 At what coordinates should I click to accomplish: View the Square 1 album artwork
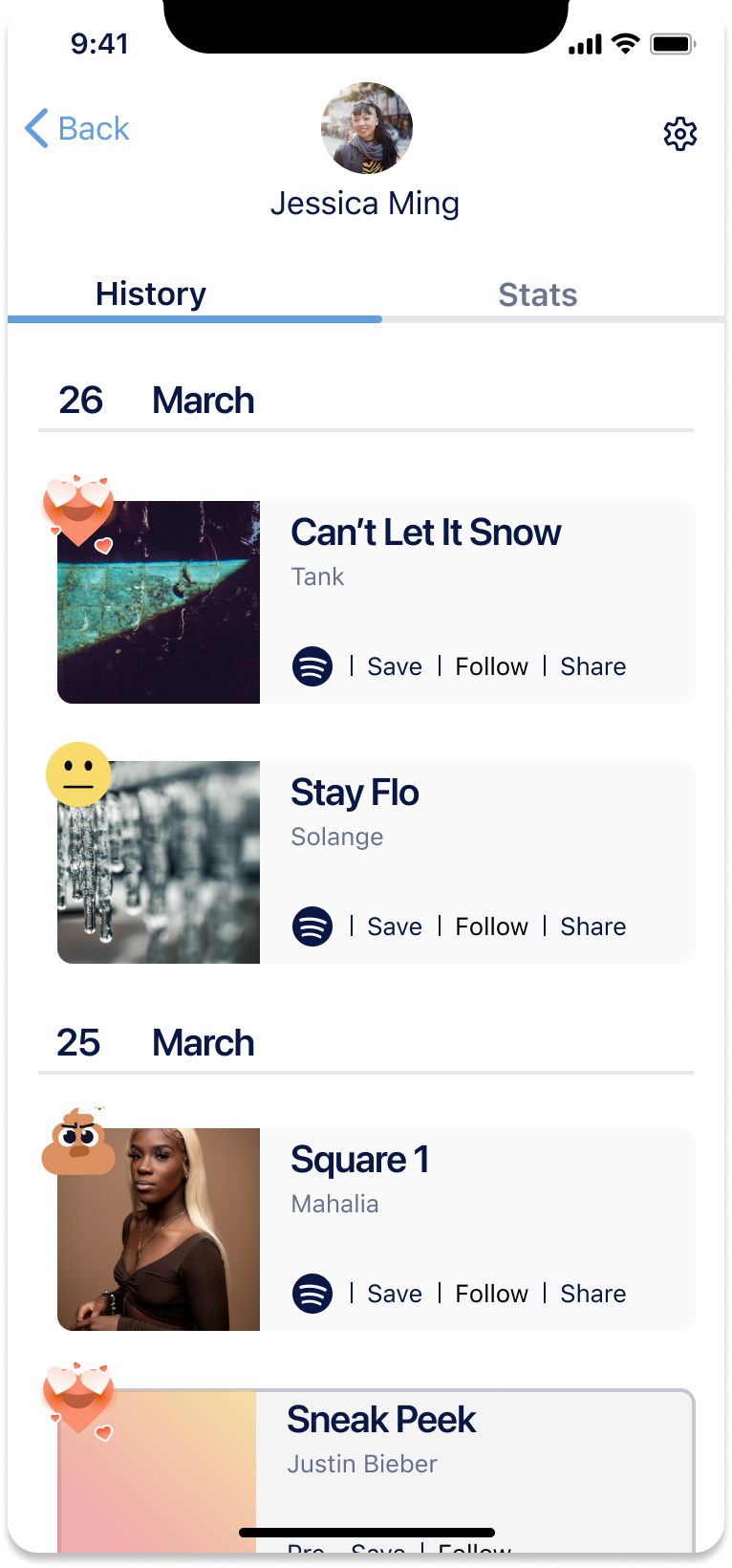point(159,1230)
